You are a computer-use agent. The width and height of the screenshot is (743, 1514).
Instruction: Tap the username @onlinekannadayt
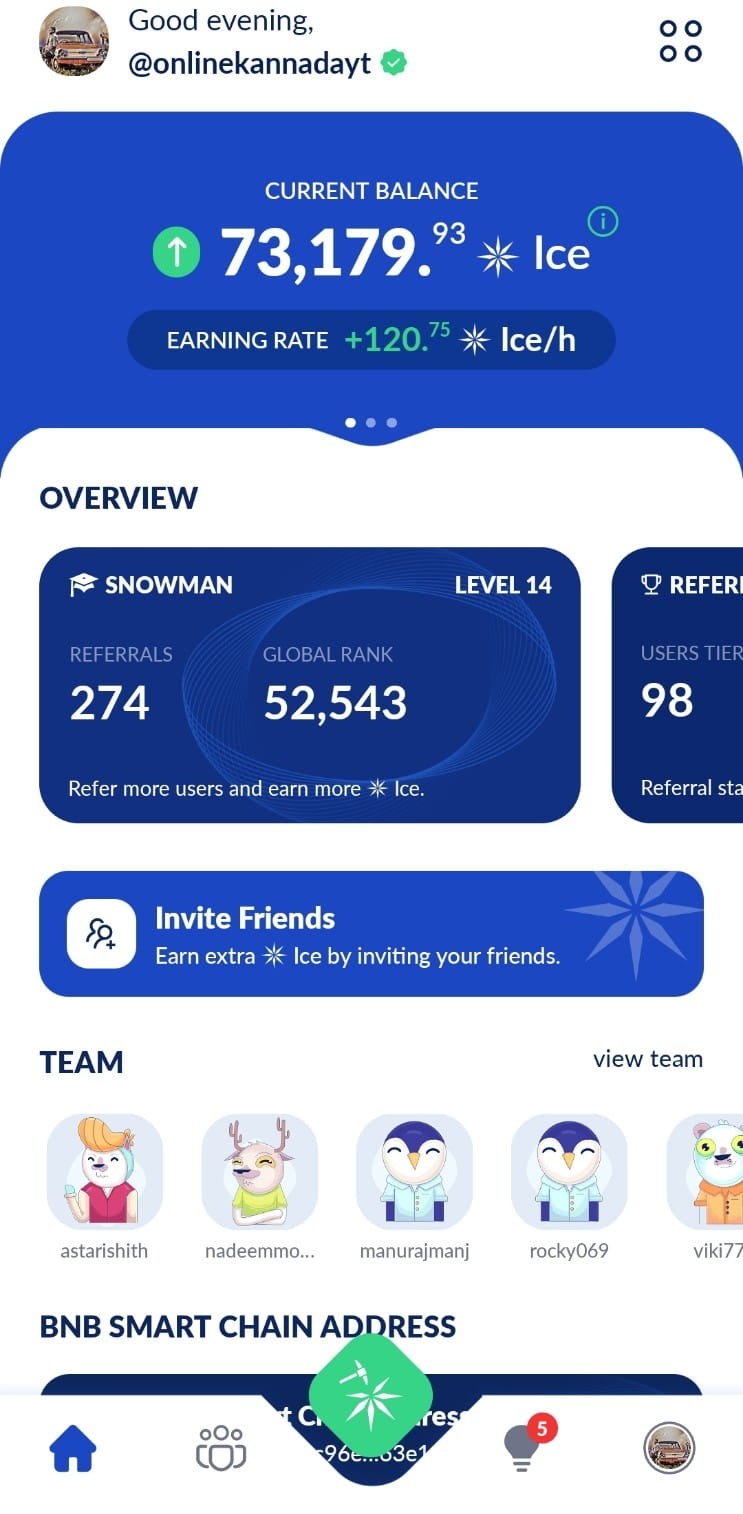252,61
